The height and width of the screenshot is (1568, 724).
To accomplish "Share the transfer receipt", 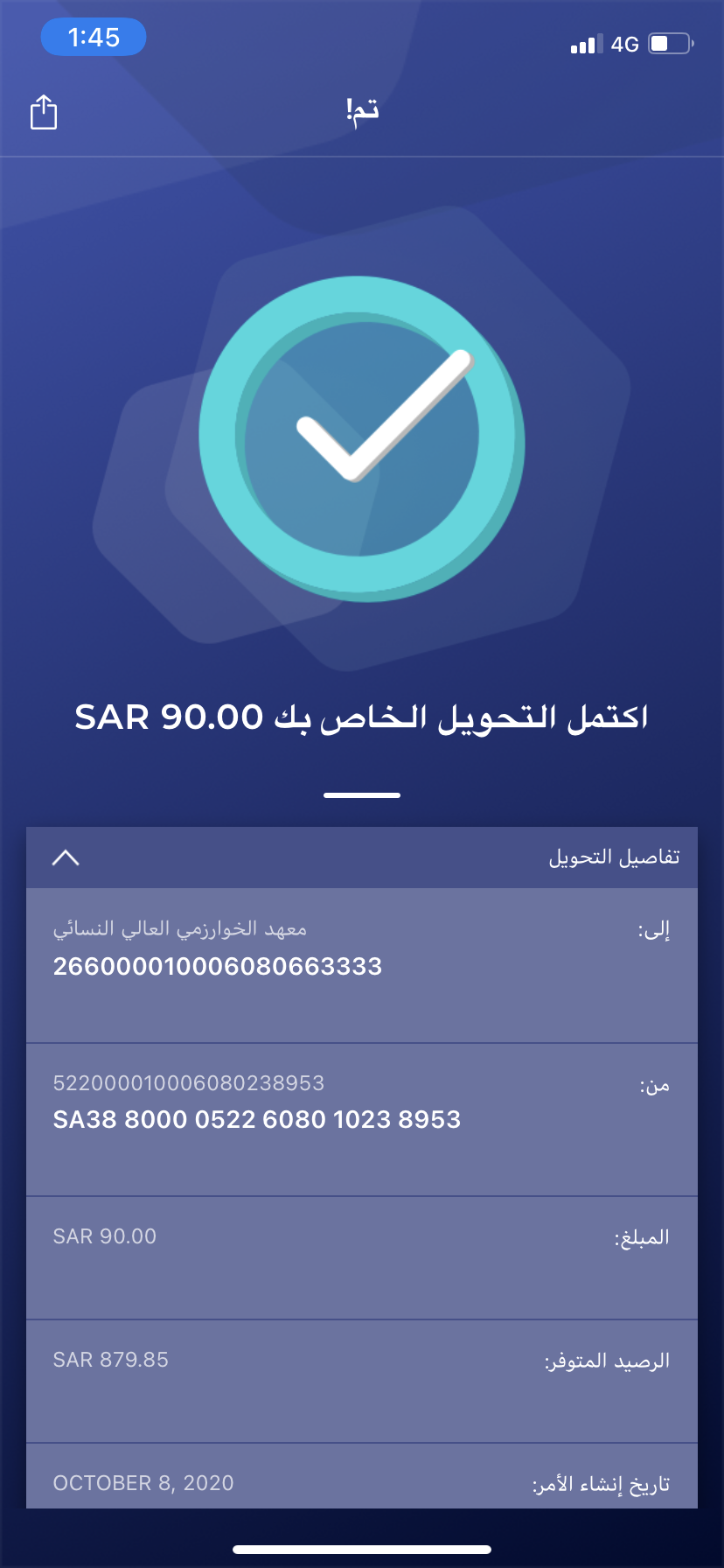I will pyautogui.click(x=44, y=112).
